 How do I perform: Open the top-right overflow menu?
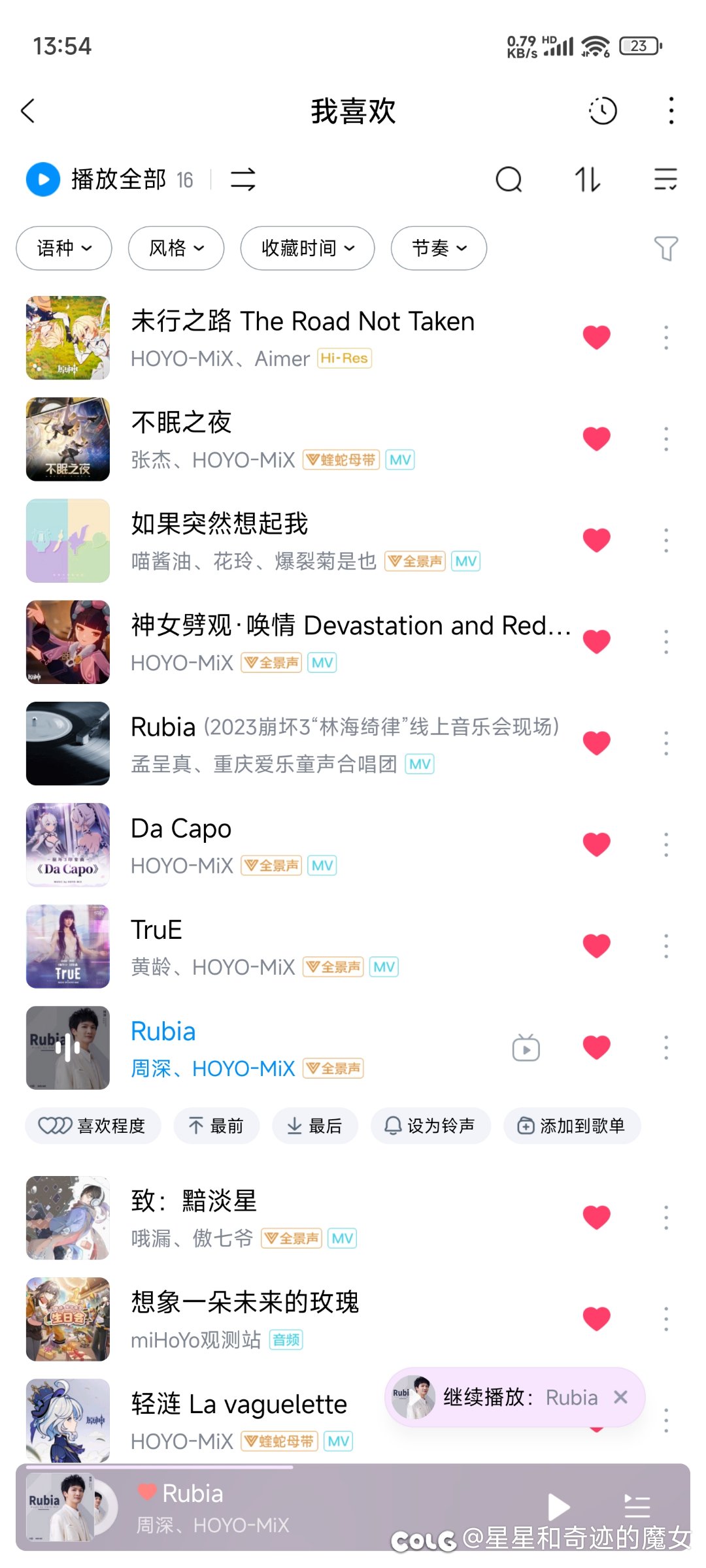(671, 111)
